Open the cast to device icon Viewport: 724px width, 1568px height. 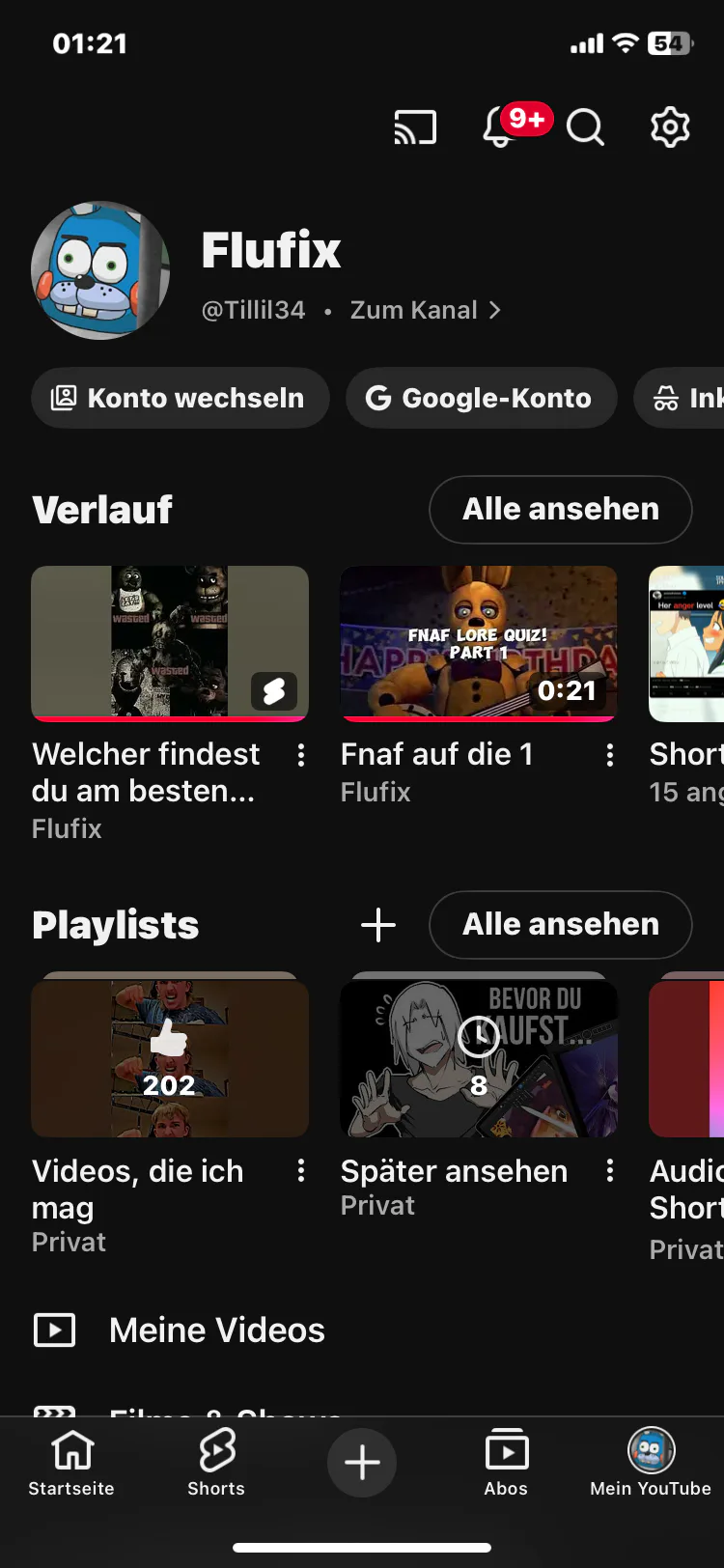(x=415, y=127)
